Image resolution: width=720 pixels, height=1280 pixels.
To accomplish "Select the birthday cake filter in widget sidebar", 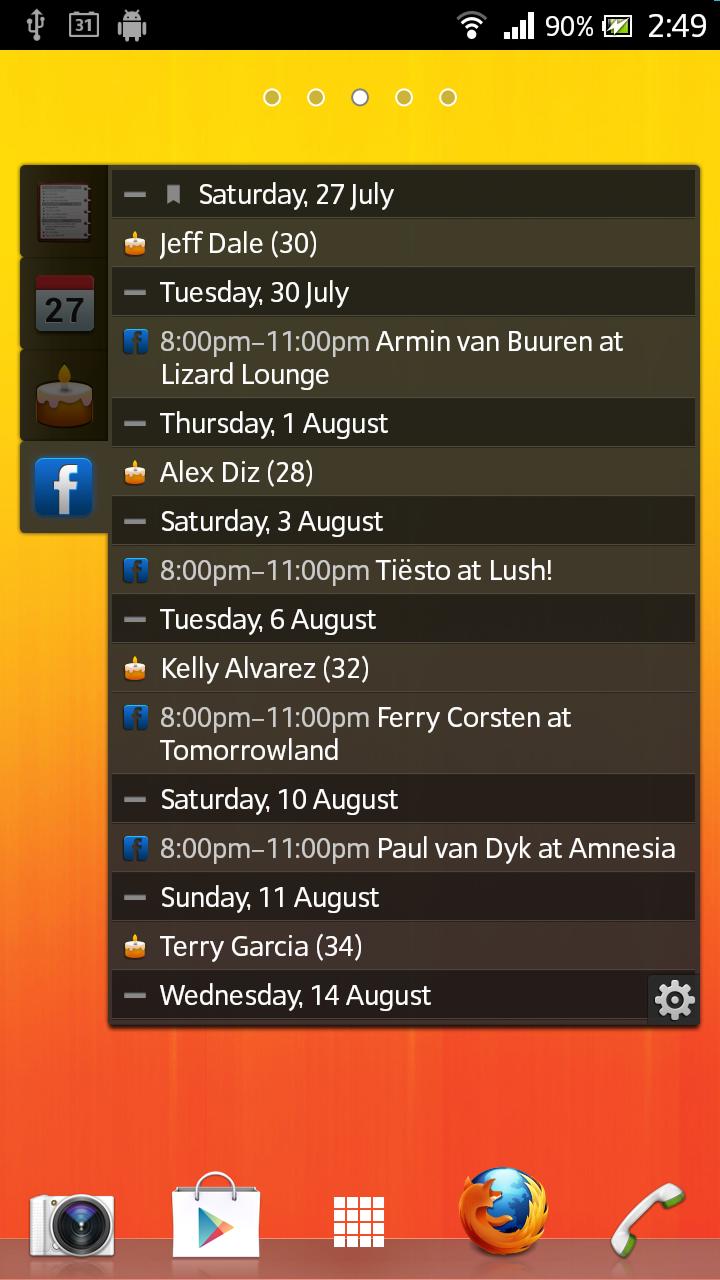I will (63, 396).
